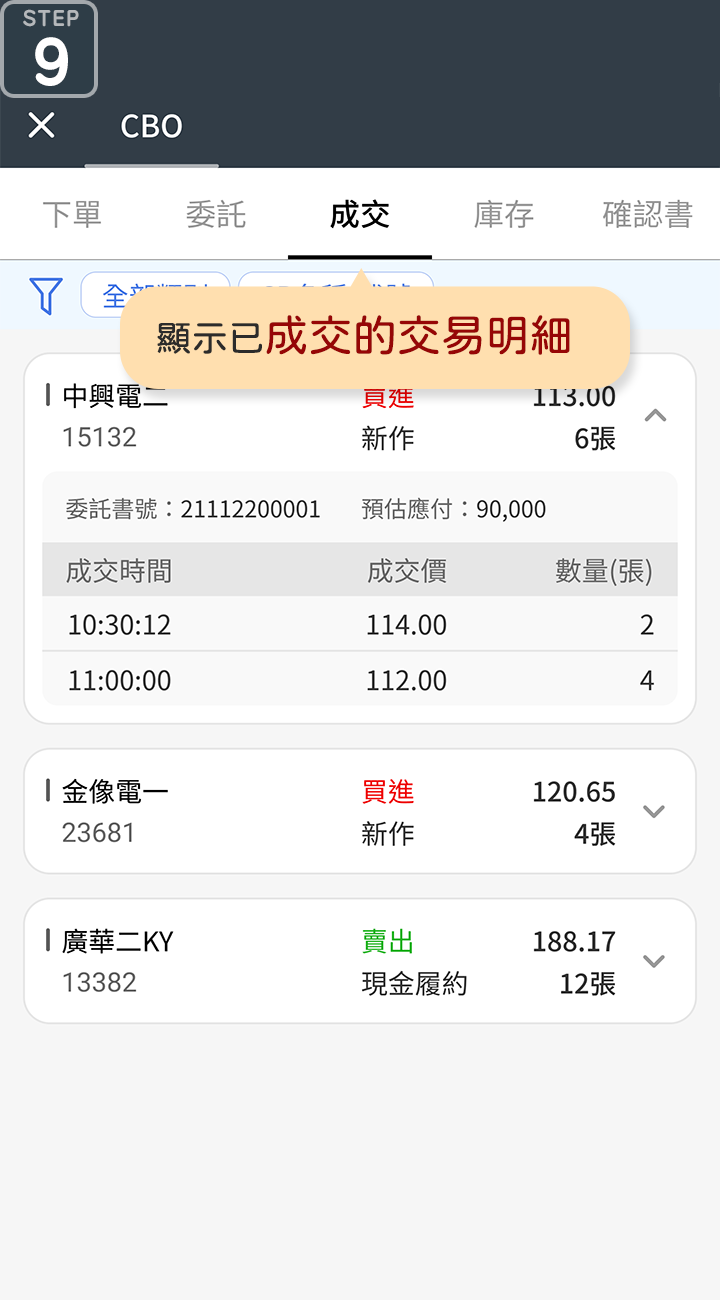720x1300 pixels.
Task: Open the filter funnel icon
Action: coord(46,296)
